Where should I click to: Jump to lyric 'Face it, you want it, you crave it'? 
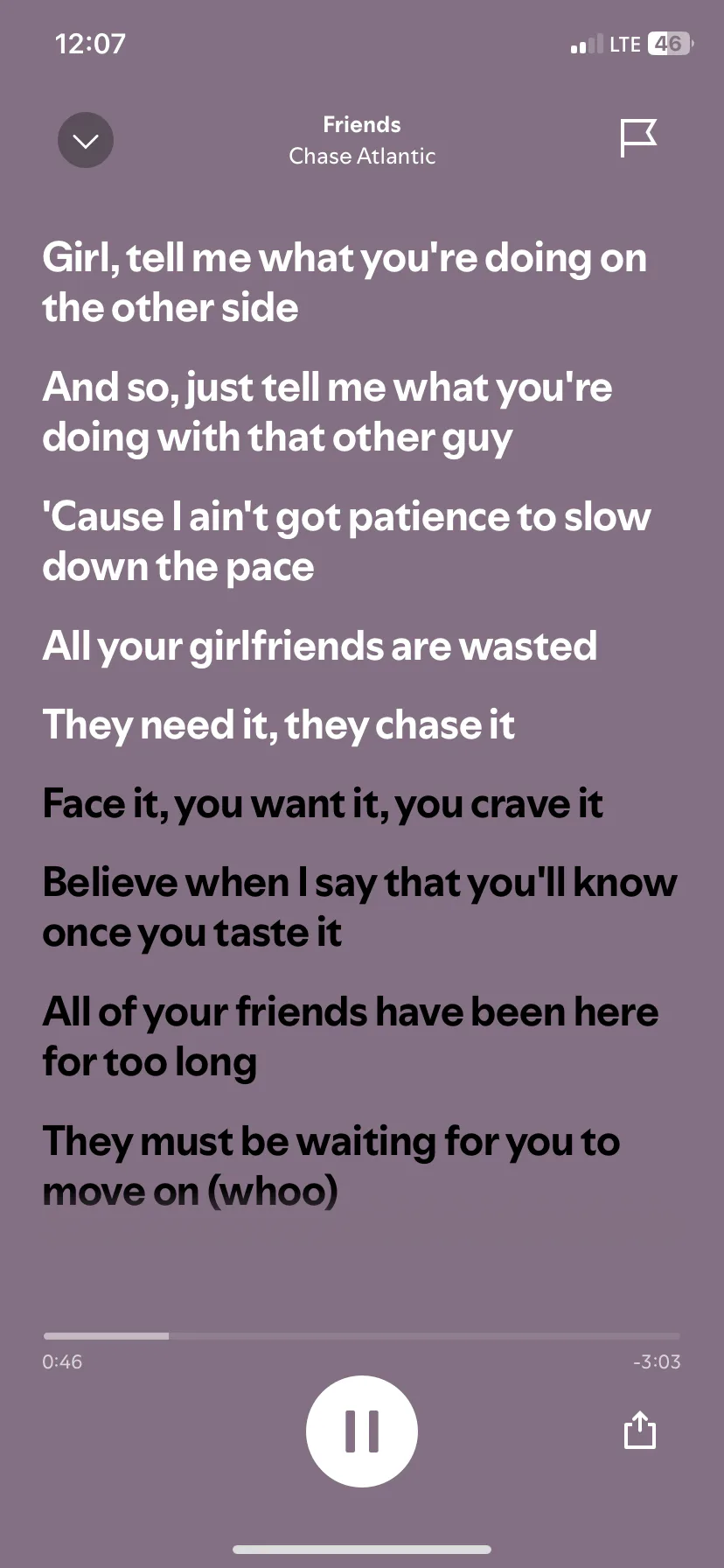pos(323,805)
